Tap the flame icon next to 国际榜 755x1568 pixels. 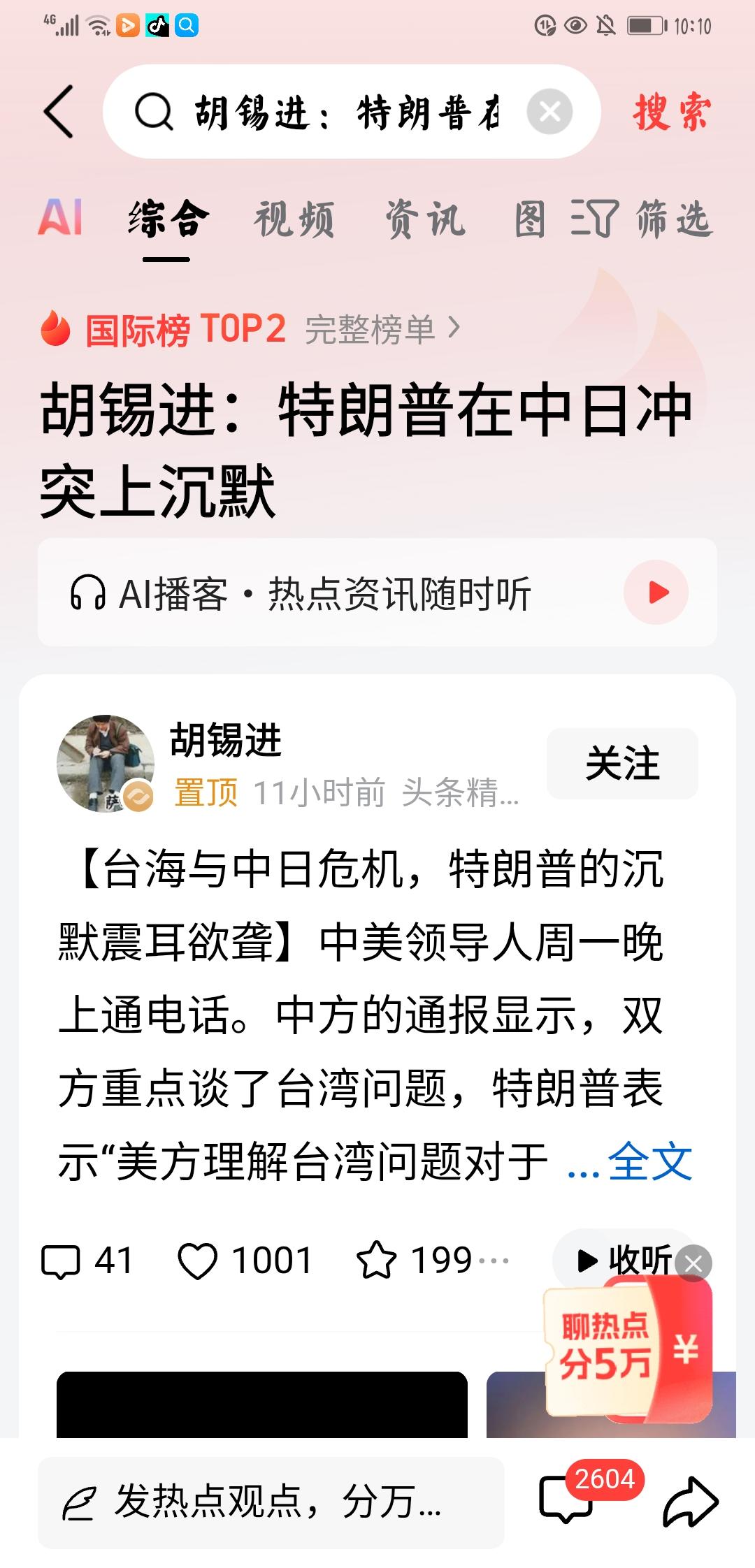click(55, 328)
